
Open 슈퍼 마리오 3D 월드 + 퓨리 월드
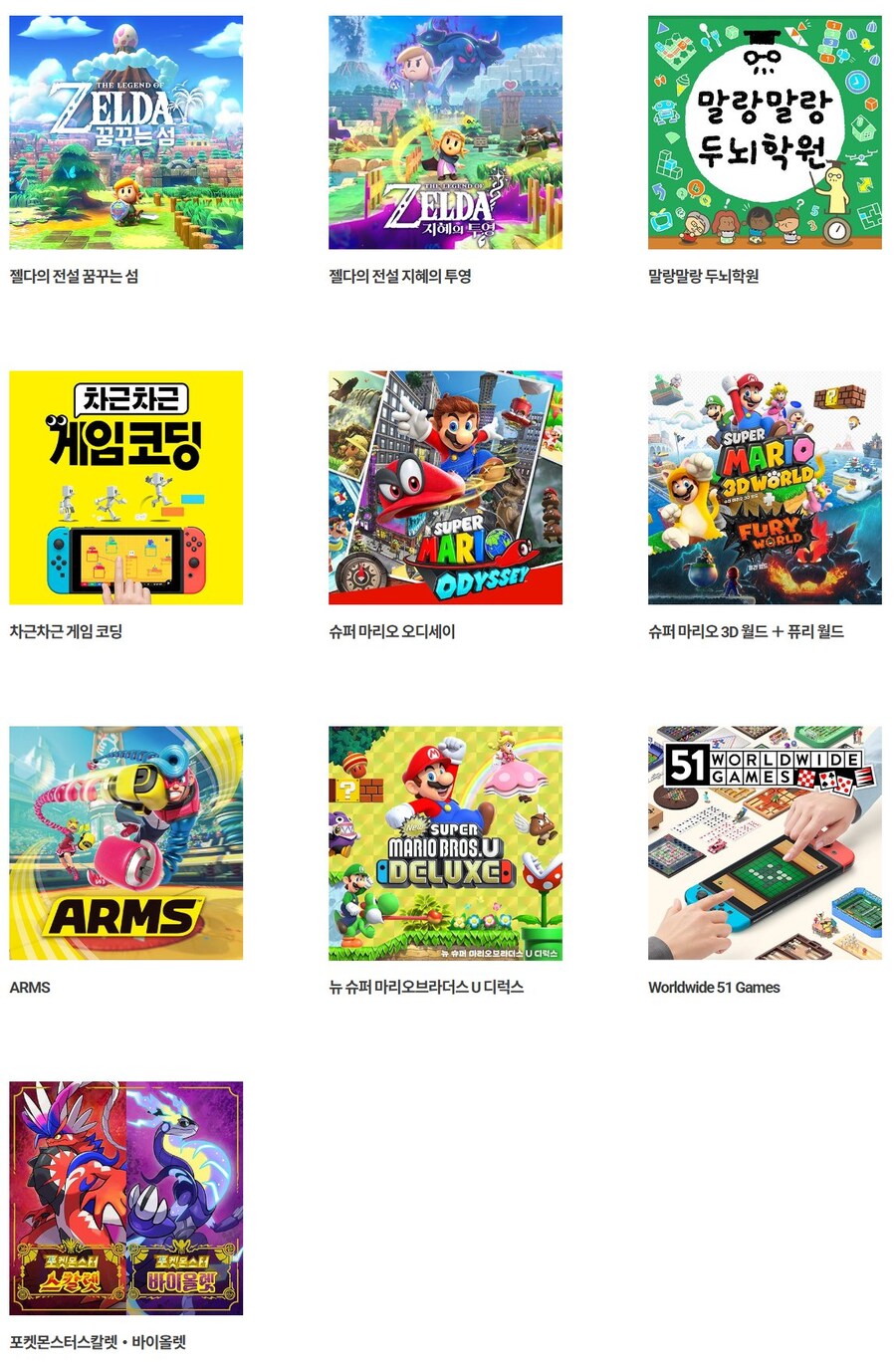pos(765,488)
